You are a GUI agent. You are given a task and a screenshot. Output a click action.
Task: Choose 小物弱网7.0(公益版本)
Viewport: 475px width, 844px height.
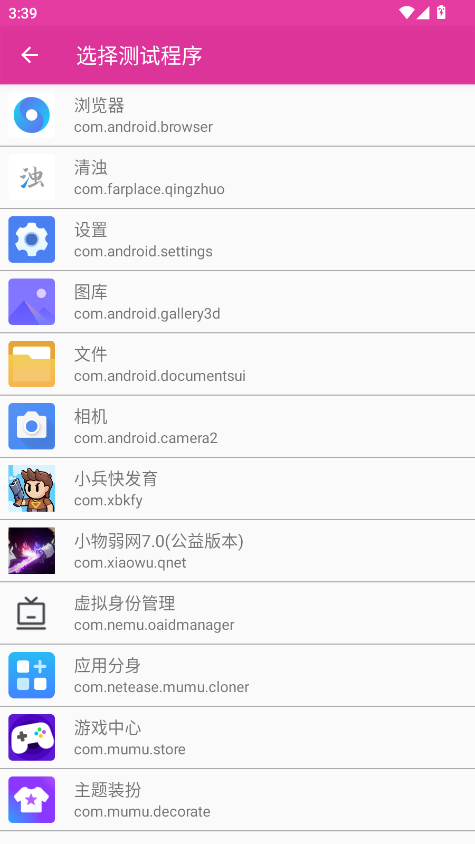(238, 551)
